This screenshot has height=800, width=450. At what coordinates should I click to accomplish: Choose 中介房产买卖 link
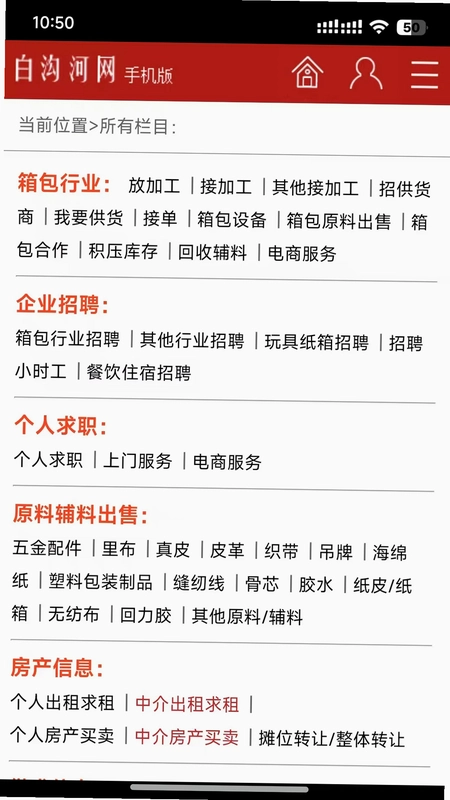pyautogui.click(x=187, y=736)
